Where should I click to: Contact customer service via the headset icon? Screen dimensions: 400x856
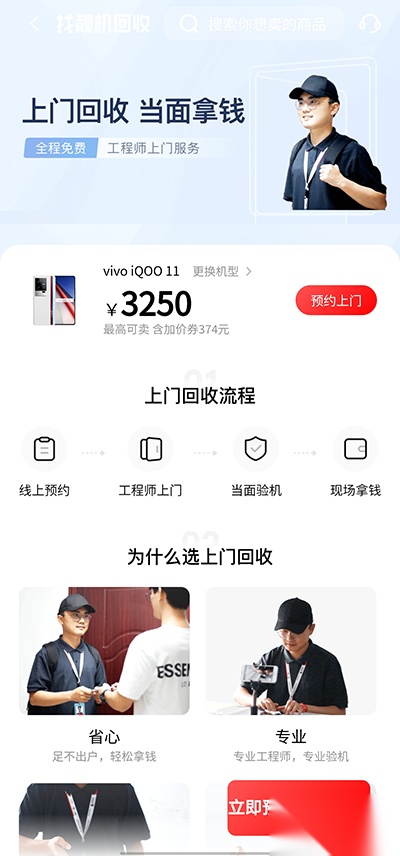[370, 23]
